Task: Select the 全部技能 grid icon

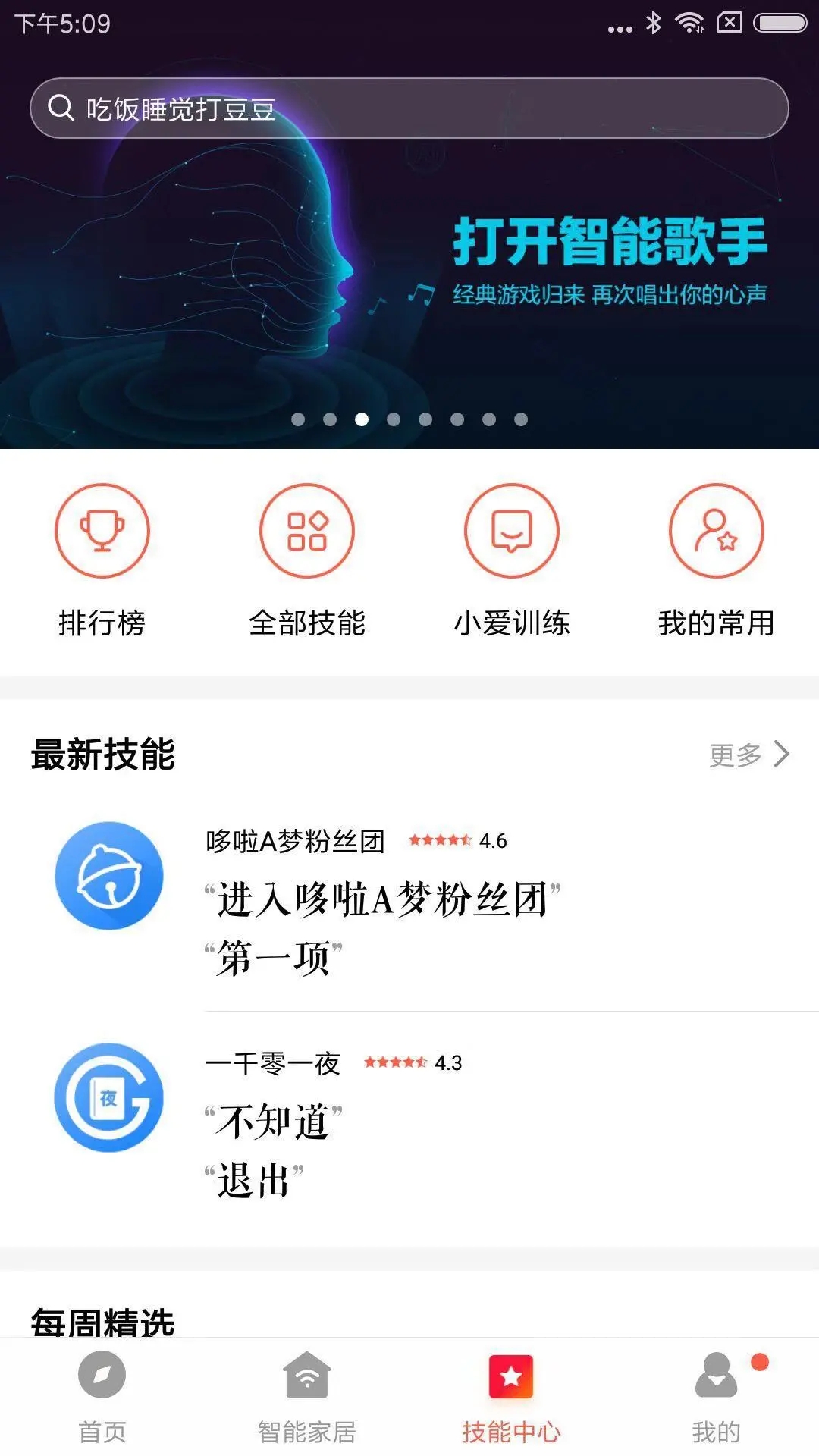Action: (x=308, y=531)
